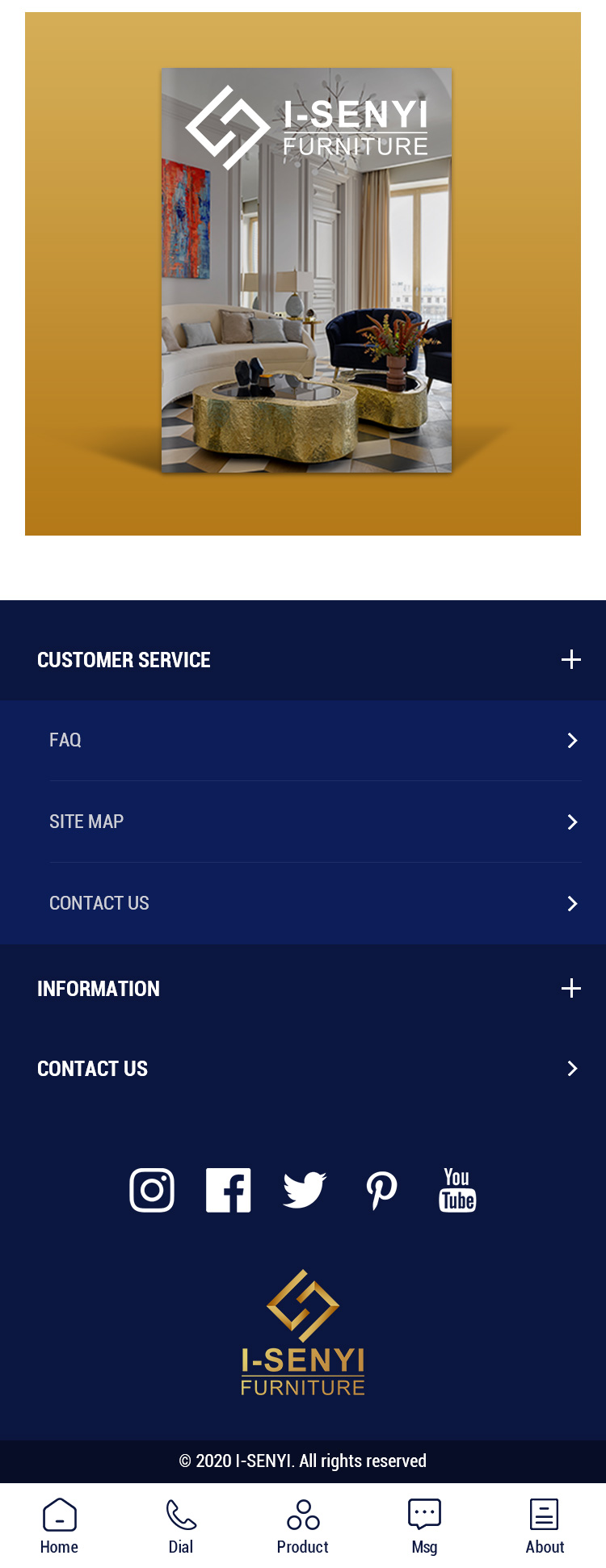606x1568 pixels.
Task: Open the Twitter profile
Action: 305,1190
